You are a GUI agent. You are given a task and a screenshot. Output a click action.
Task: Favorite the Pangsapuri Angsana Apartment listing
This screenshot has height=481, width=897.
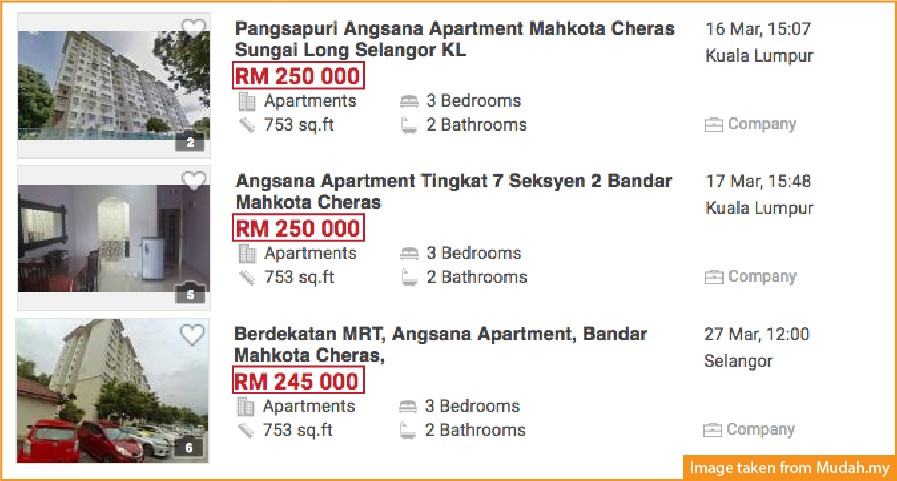coord(193,28)
